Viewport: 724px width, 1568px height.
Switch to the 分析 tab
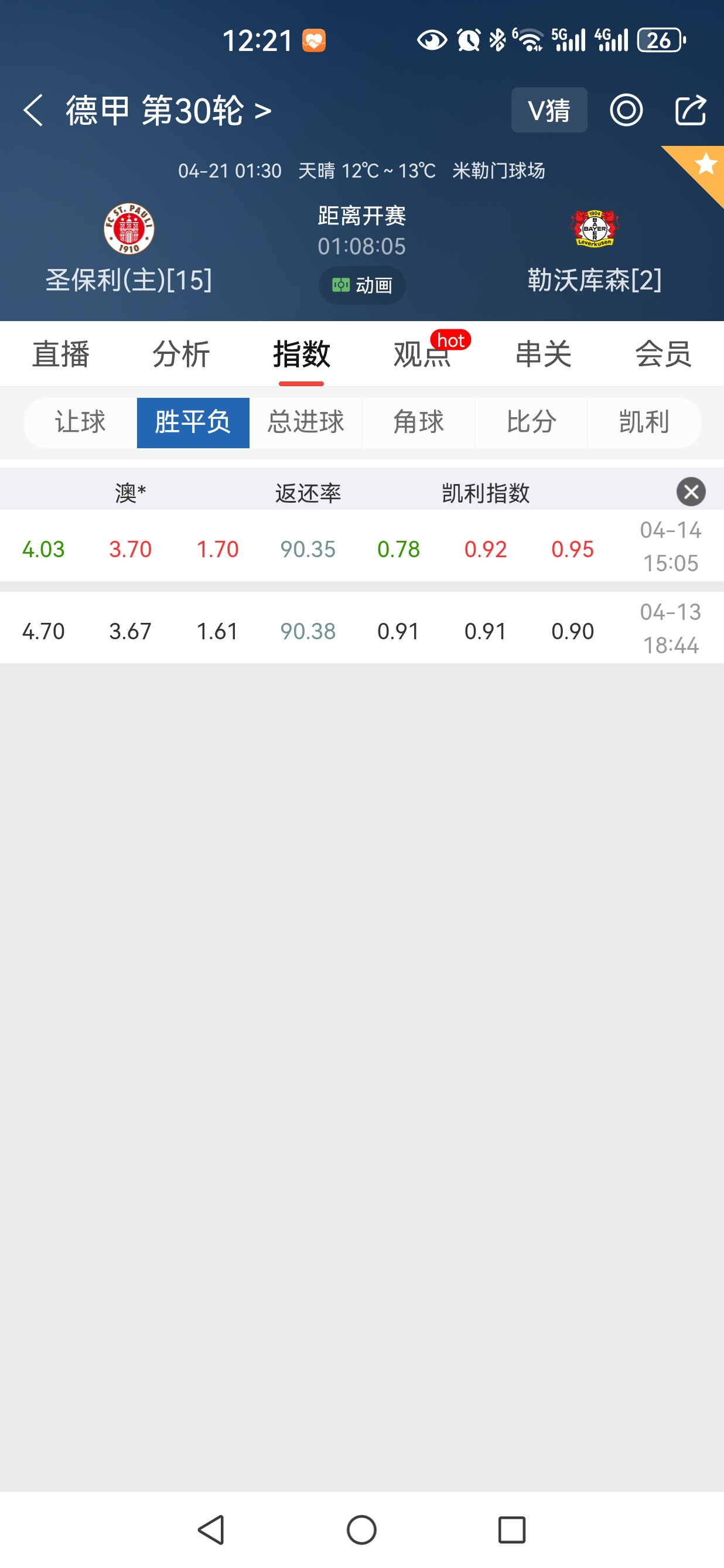click(182, 354)
